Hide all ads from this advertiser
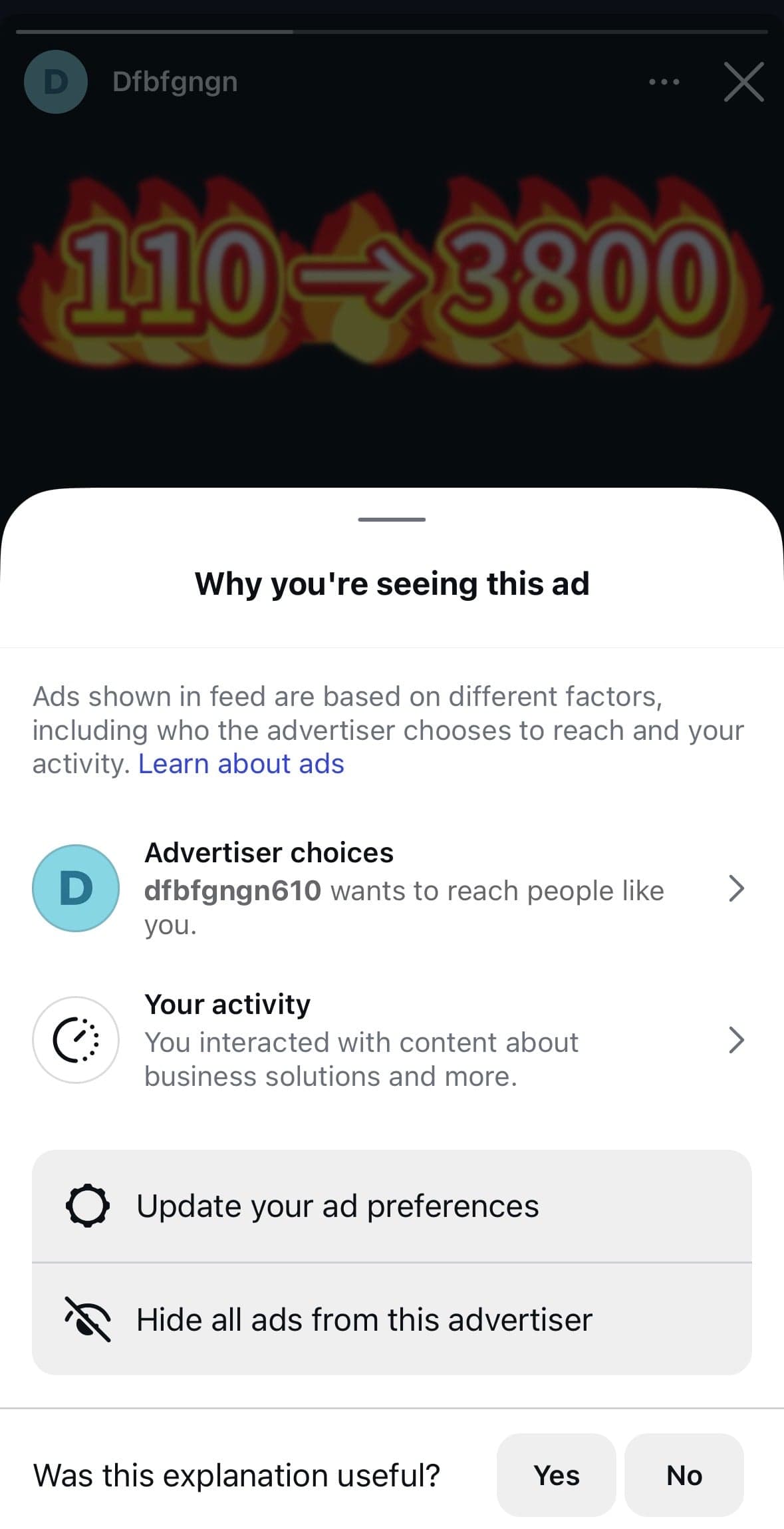The height and width of the screenshot is (1529, 784). pos(392,1319)
